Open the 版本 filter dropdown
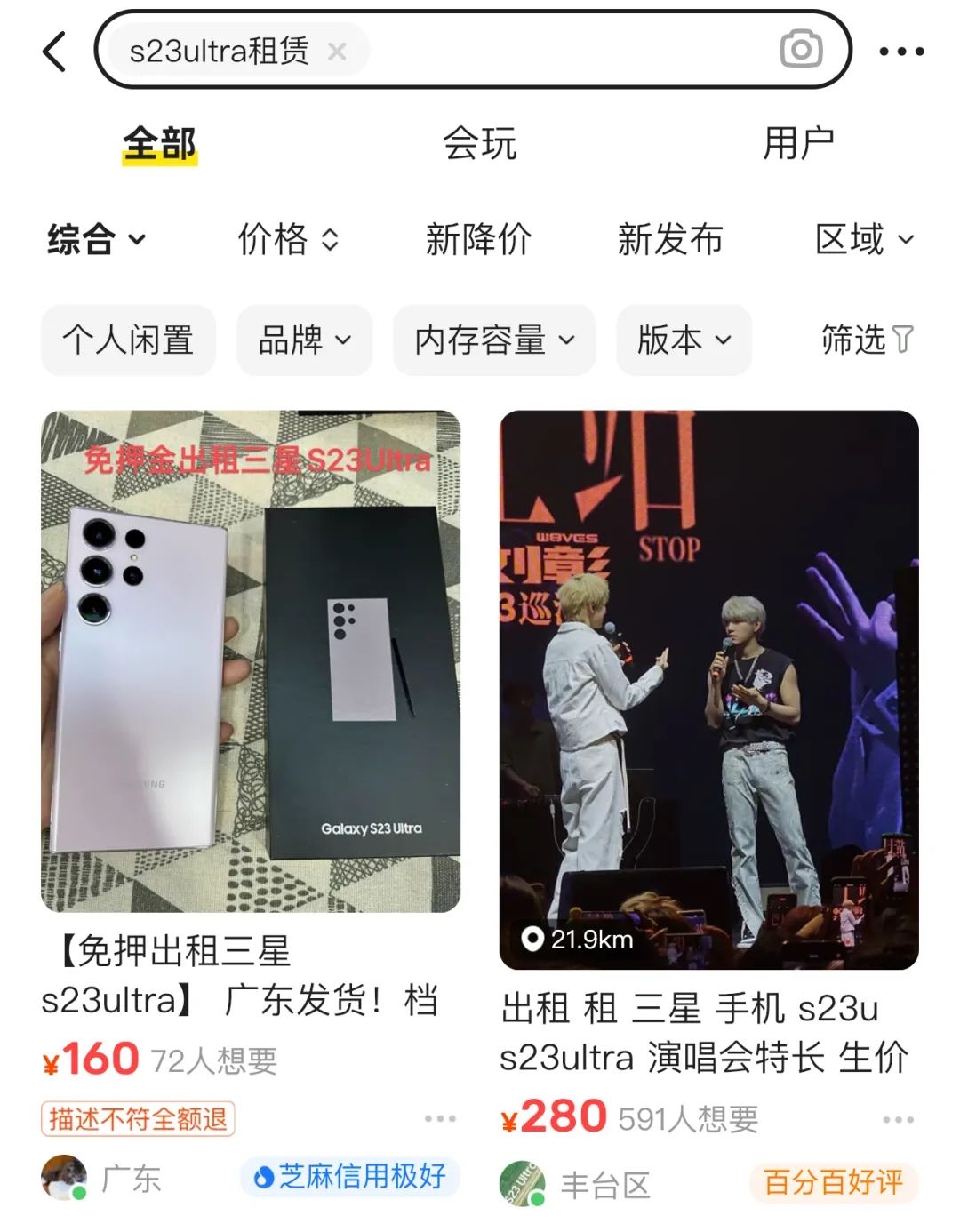 (x=684, y=340)
